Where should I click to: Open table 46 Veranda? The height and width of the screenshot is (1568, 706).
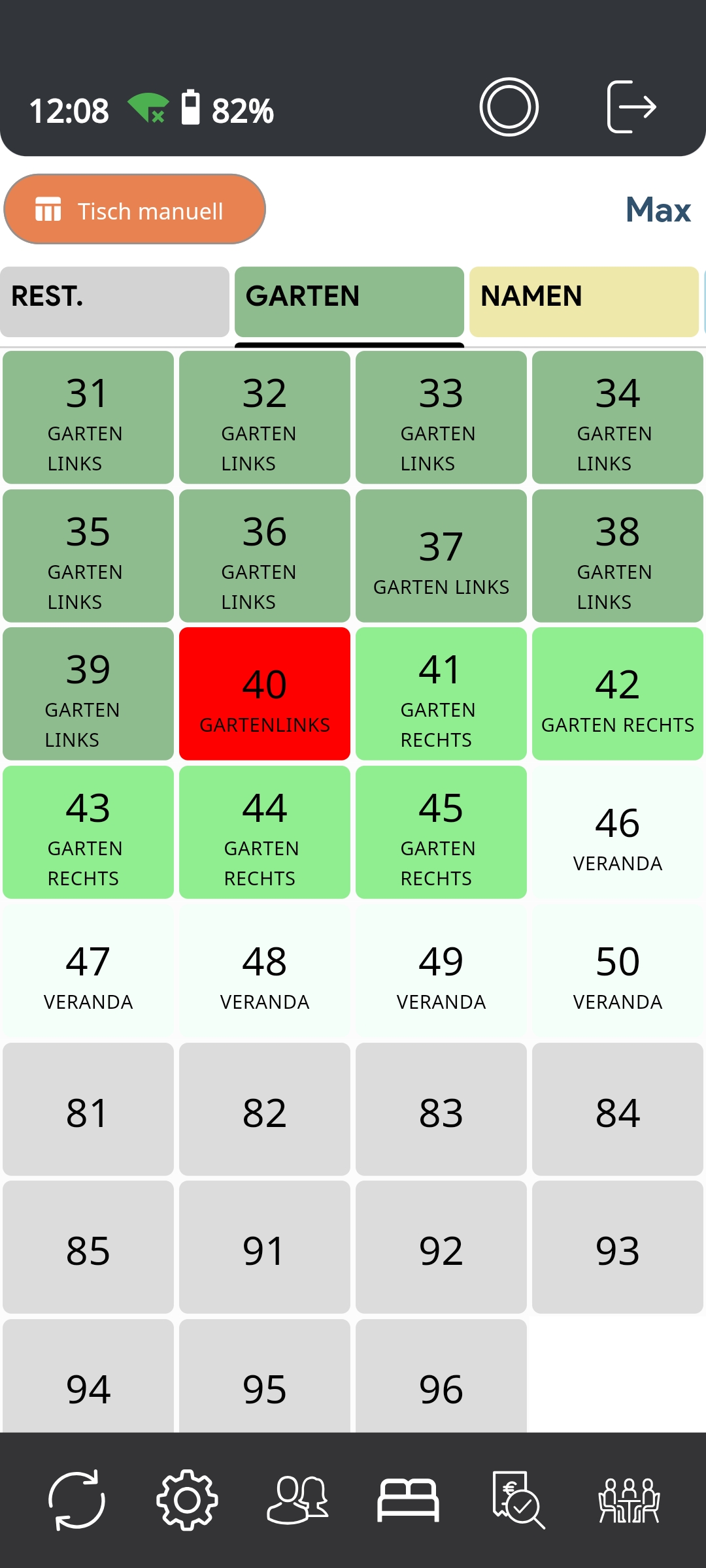[618, 832]
